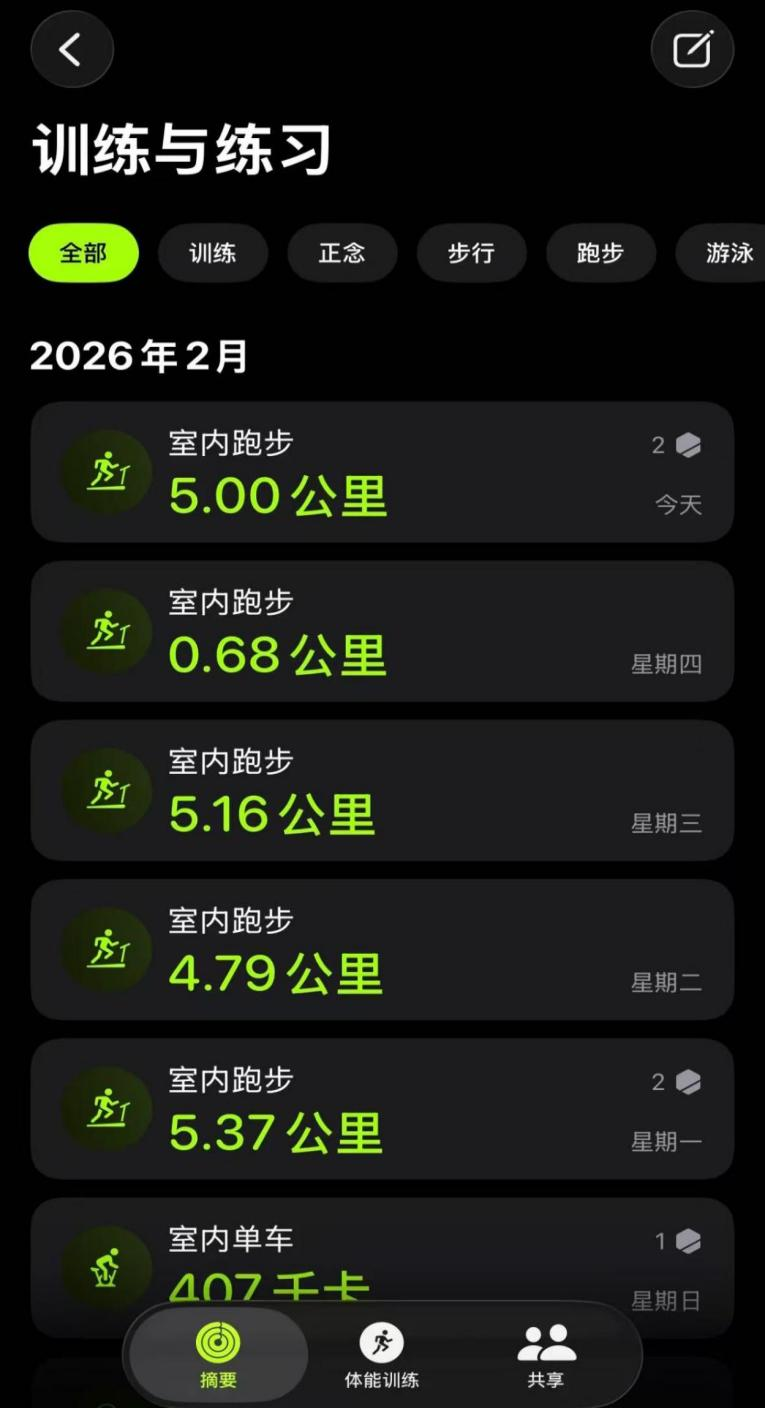
Task: Tap the back chevron in the top left
Action: tap(71, 49)
